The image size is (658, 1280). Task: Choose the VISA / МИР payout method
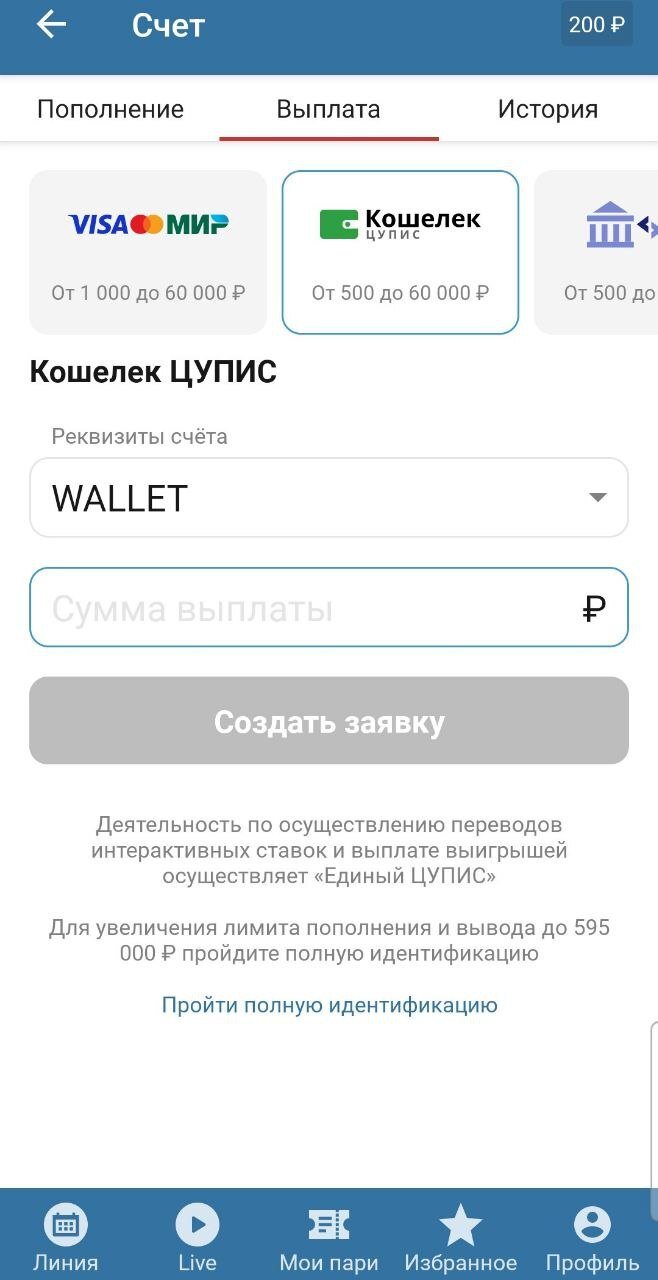click(148, 252)
